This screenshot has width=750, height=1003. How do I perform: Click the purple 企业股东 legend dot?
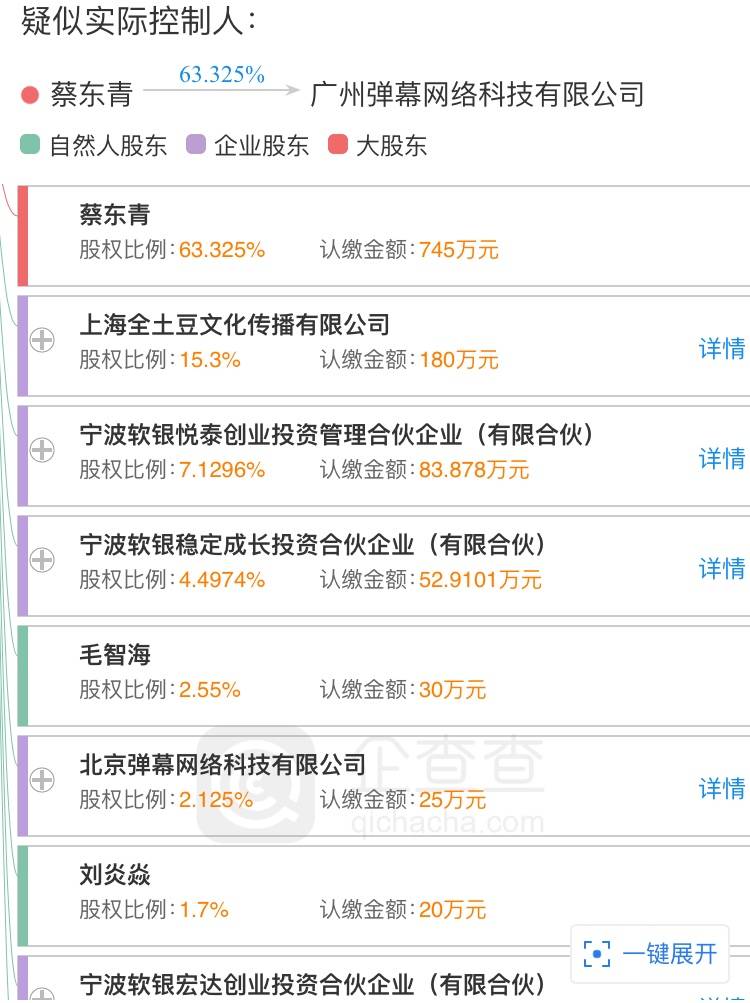coord(199,145)
